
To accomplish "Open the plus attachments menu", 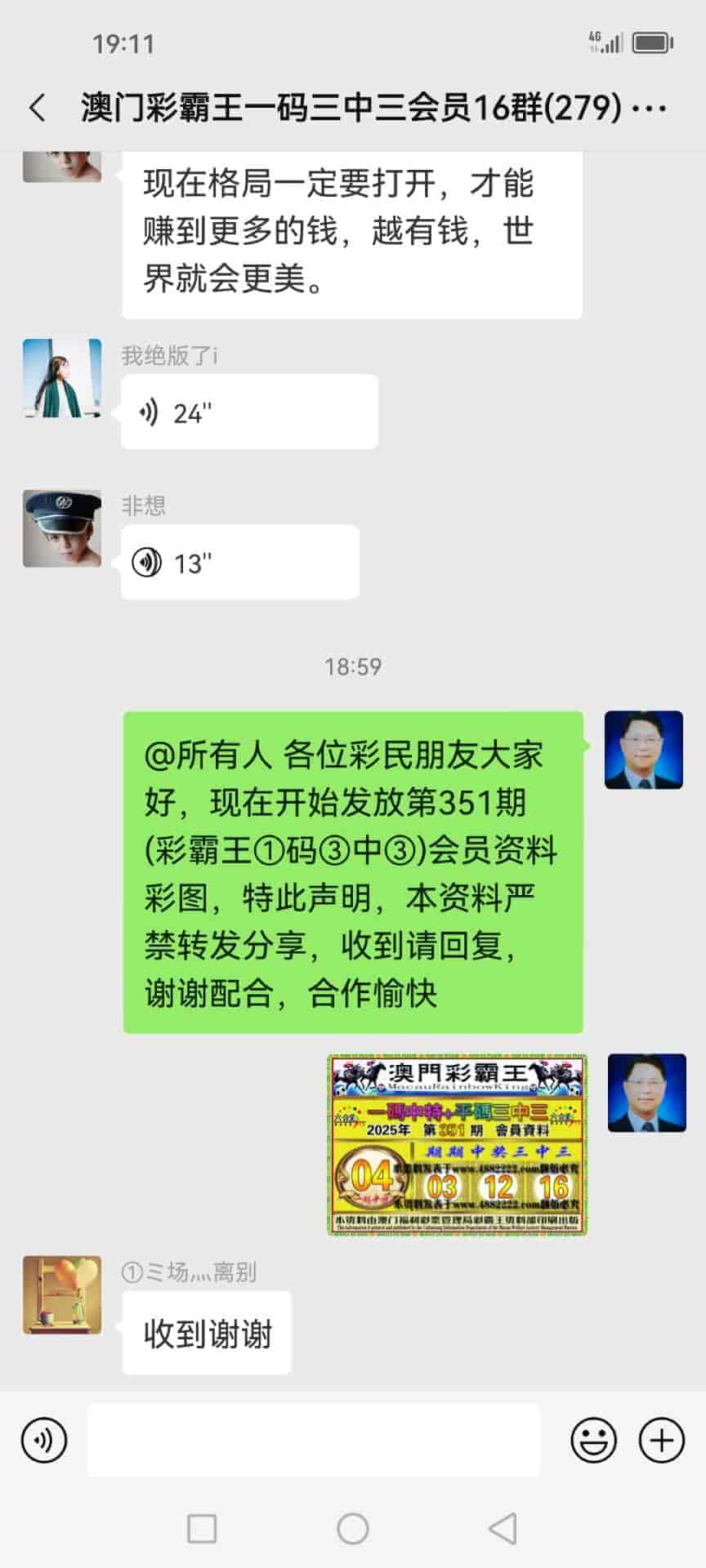I will 661,1440.
